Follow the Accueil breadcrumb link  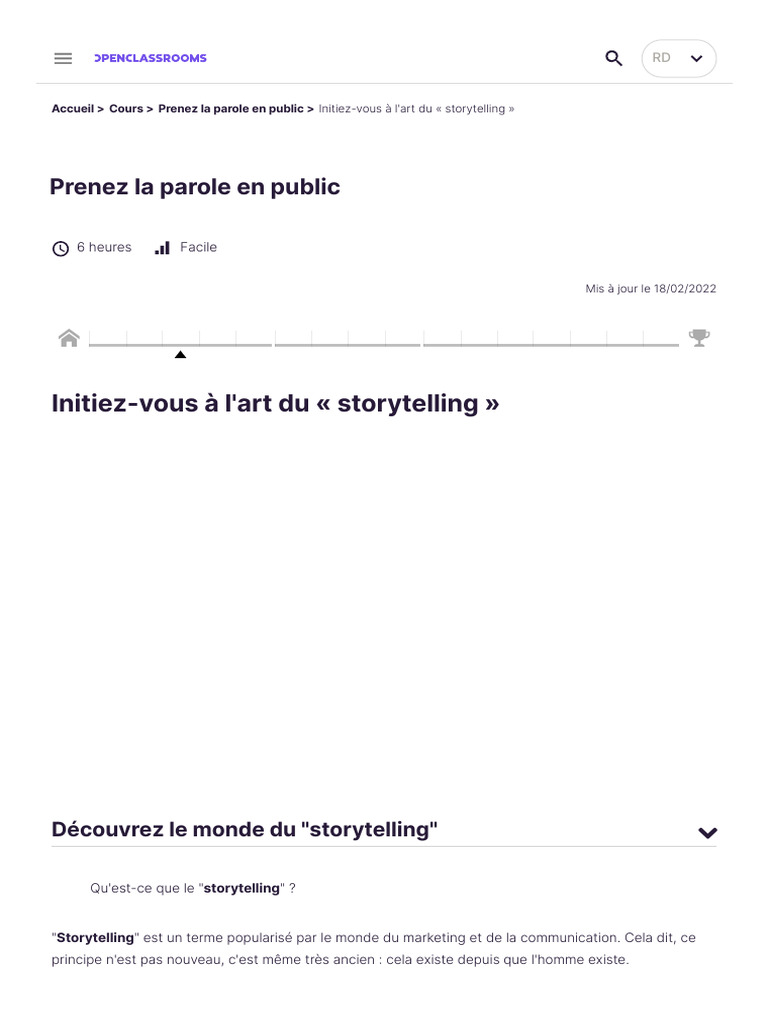[x=72, y=108]
